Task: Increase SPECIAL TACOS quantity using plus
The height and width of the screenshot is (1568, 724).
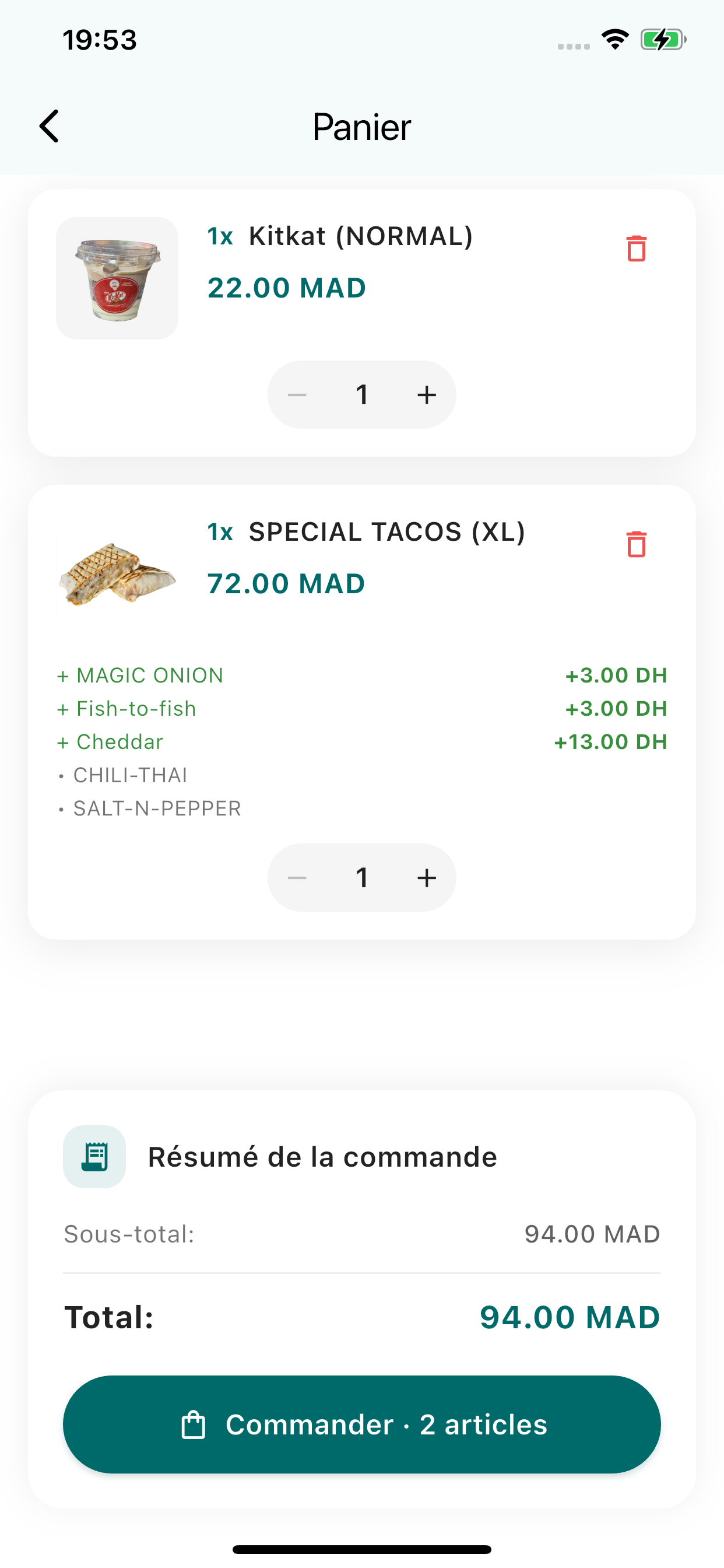Action: 426,877
